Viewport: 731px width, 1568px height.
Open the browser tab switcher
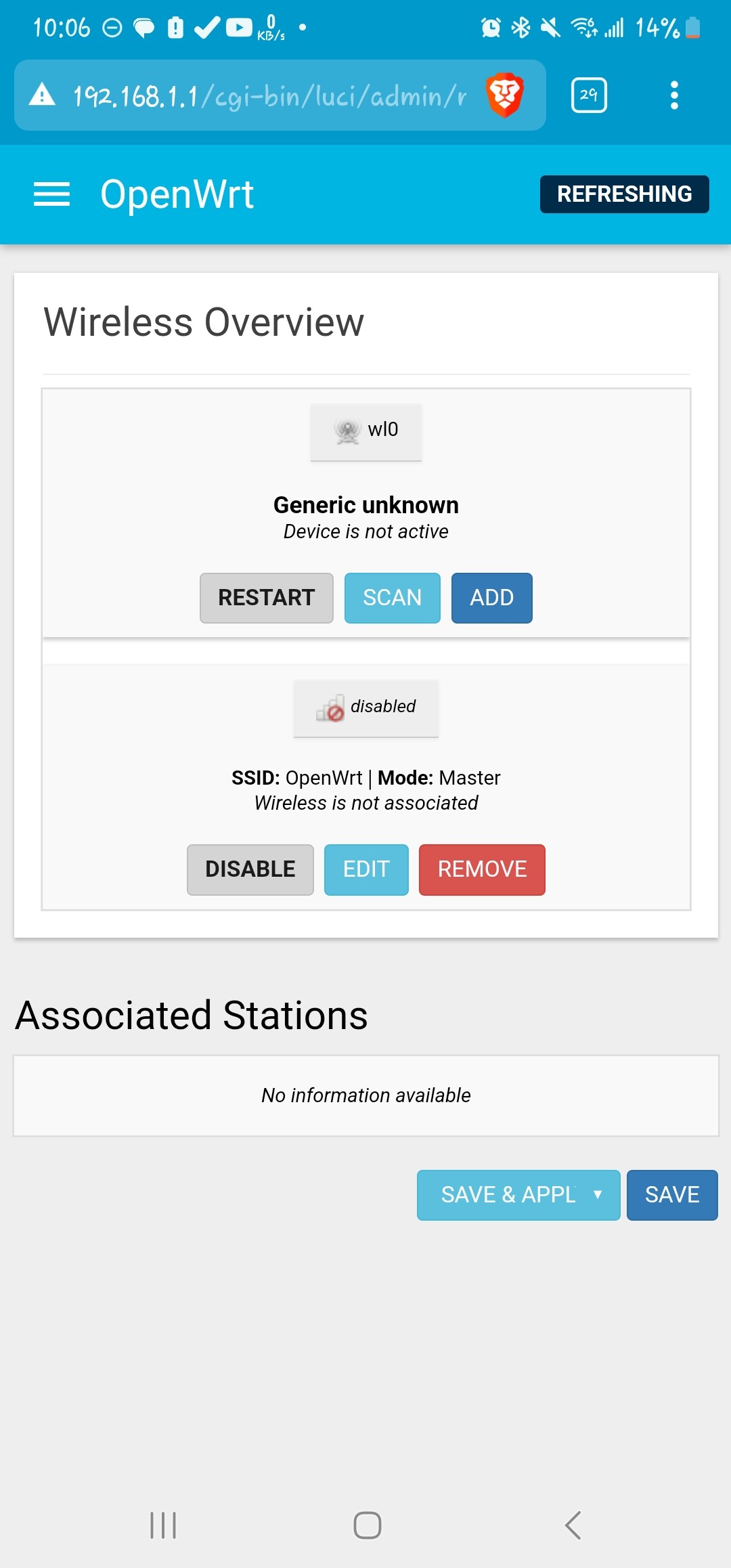click(589, 95)
